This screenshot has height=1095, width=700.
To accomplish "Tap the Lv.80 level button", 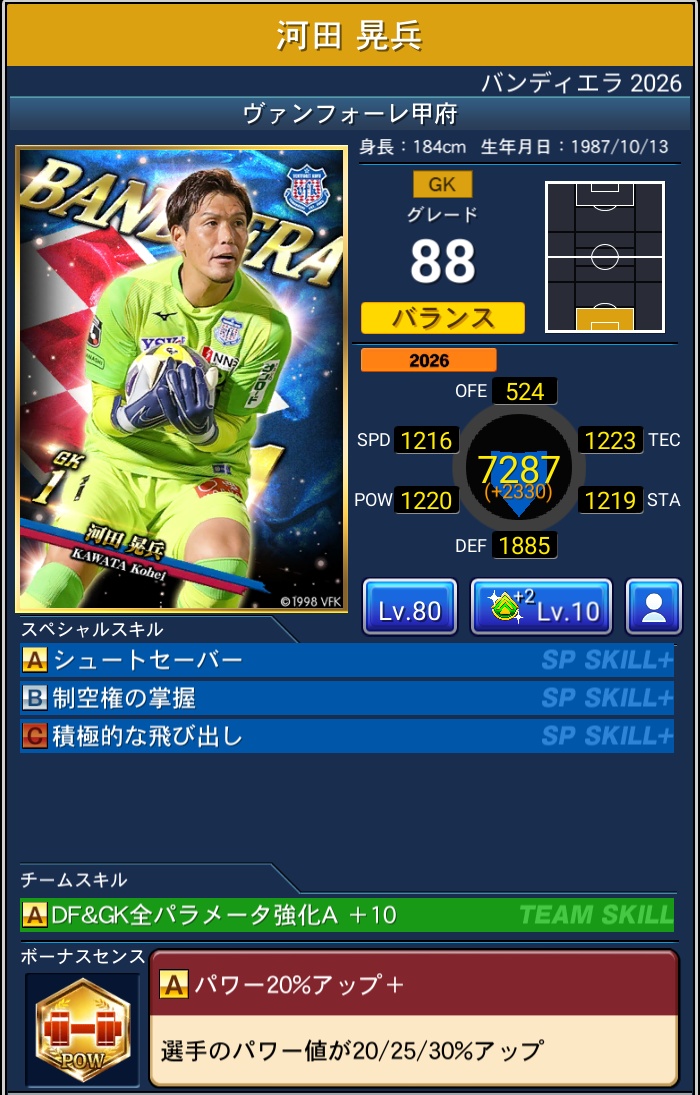I will pyautogui.click(x=410, y=607).
